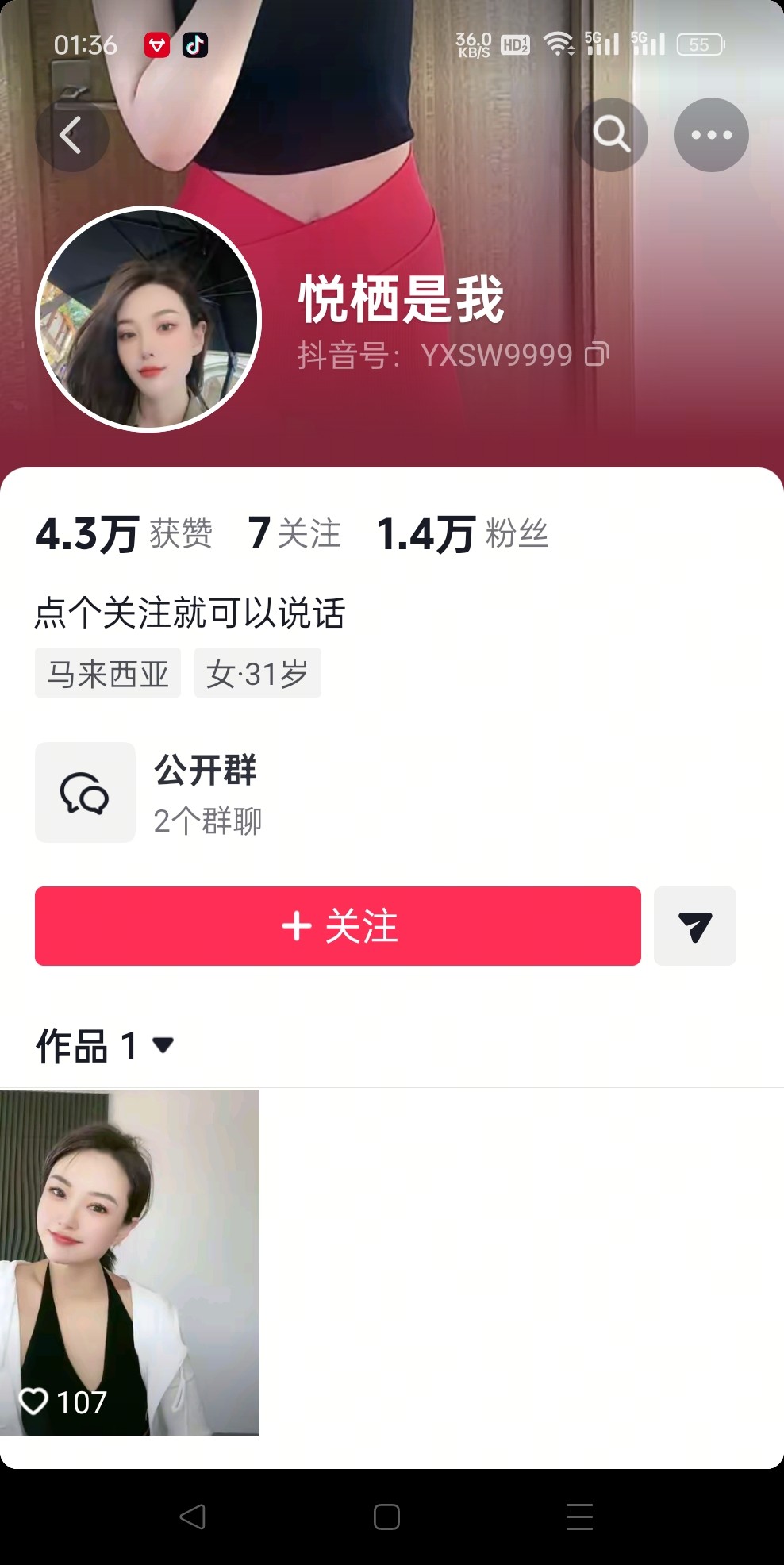Open the three-dot overflow menu
Image resolution: width=784 pixels, height=1565 pixels.
point(711,135)
